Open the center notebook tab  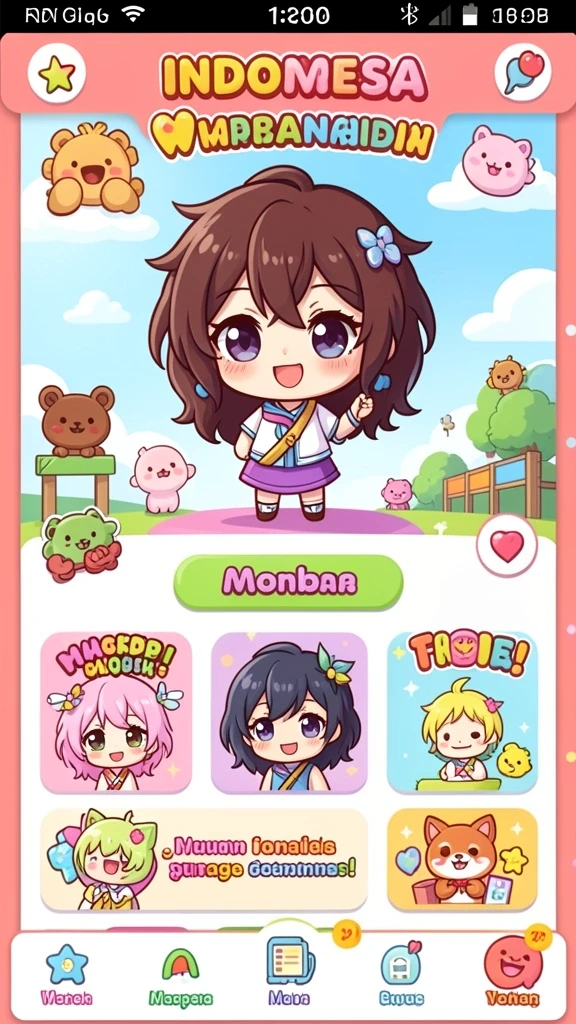[289, 971]
